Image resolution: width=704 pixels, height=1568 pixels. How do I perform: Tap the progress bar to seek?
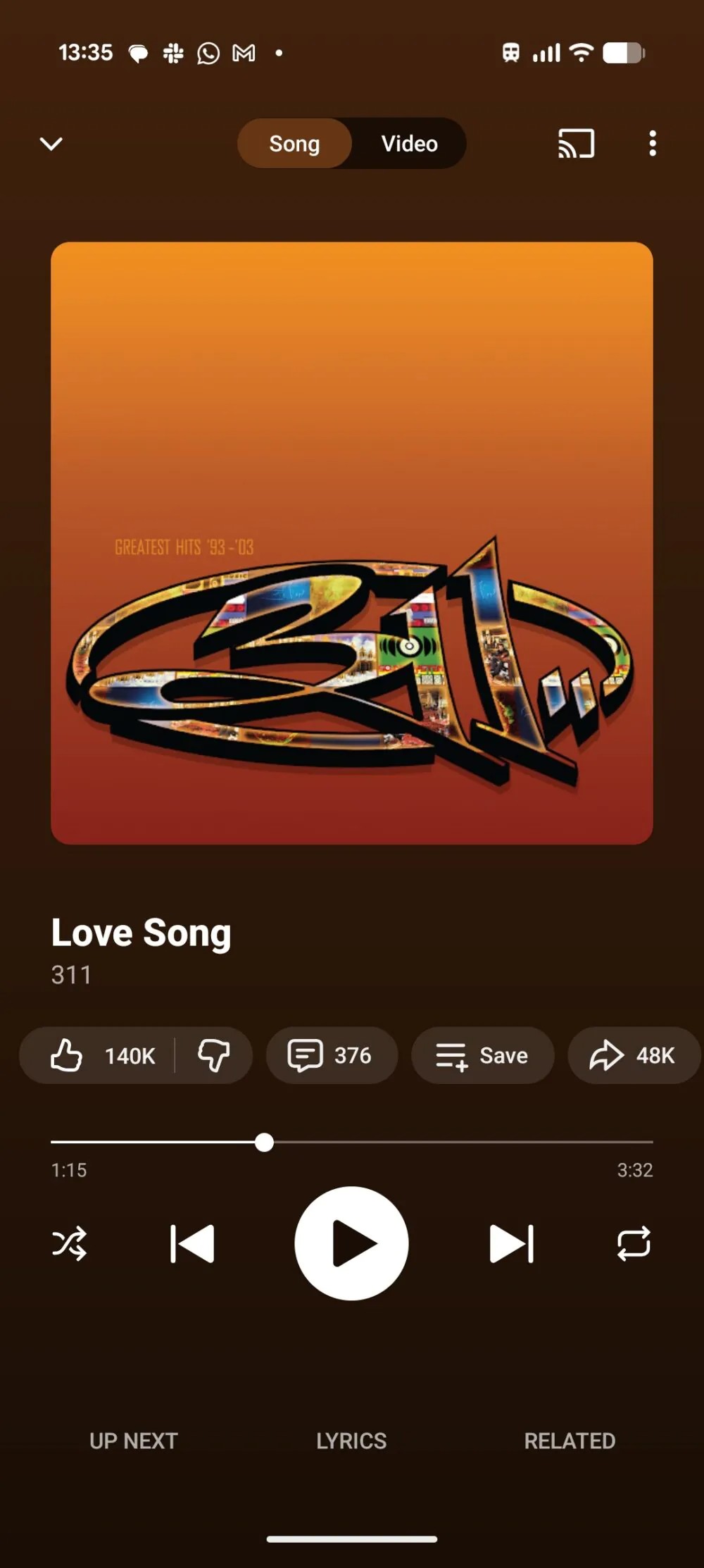click(458, 1142)
